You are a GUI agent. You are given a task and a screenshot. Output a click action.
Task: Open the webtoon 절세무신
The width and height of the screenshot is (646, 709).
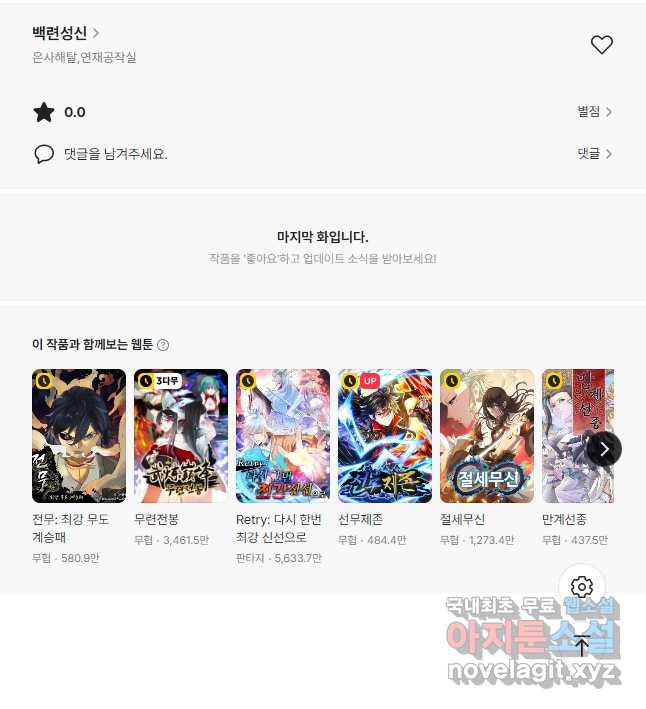point(487,436)
